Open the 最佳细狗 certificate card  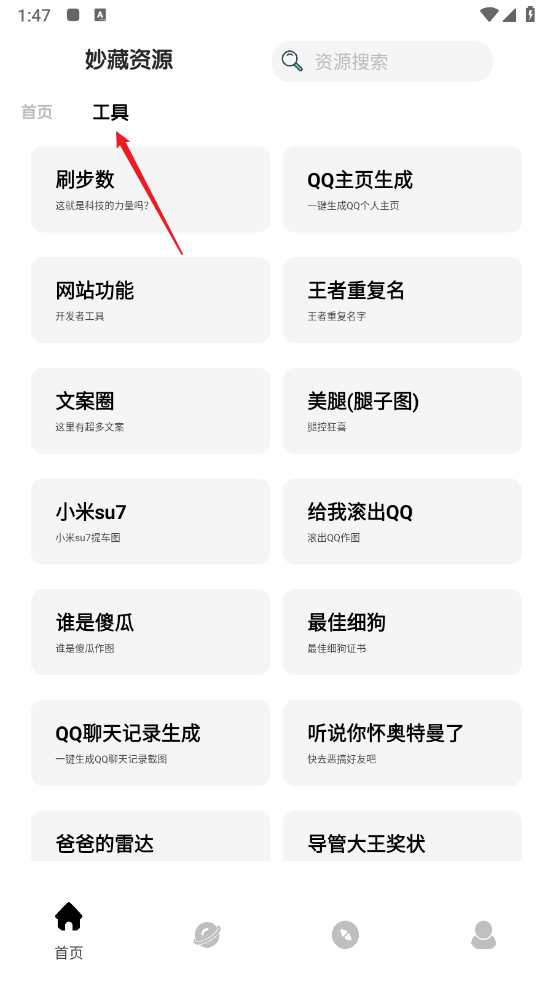[402, 632]
